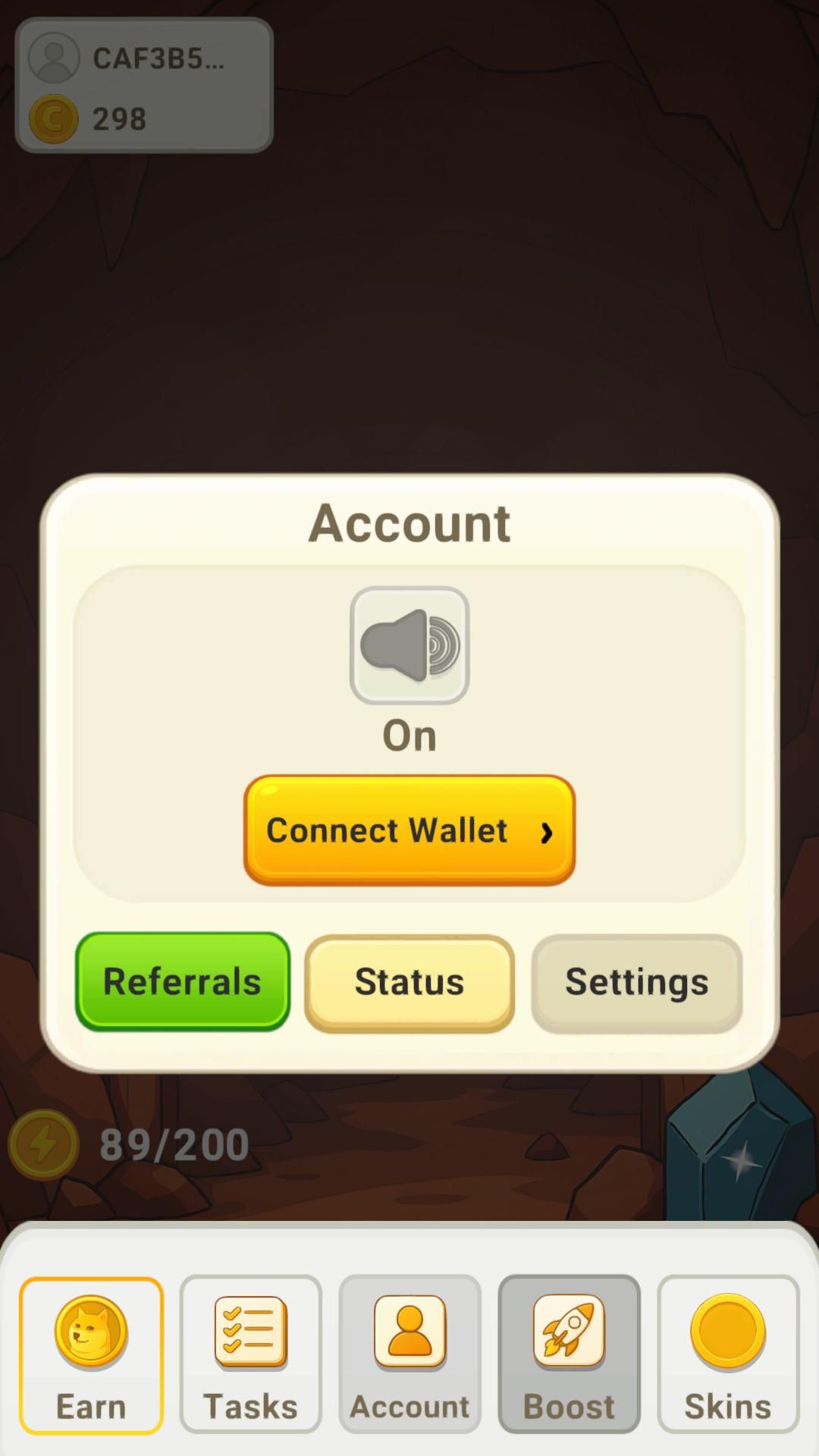View account Status
Image resolution: width=819 pixels, height=1456 pixels.
pos(409,983)
